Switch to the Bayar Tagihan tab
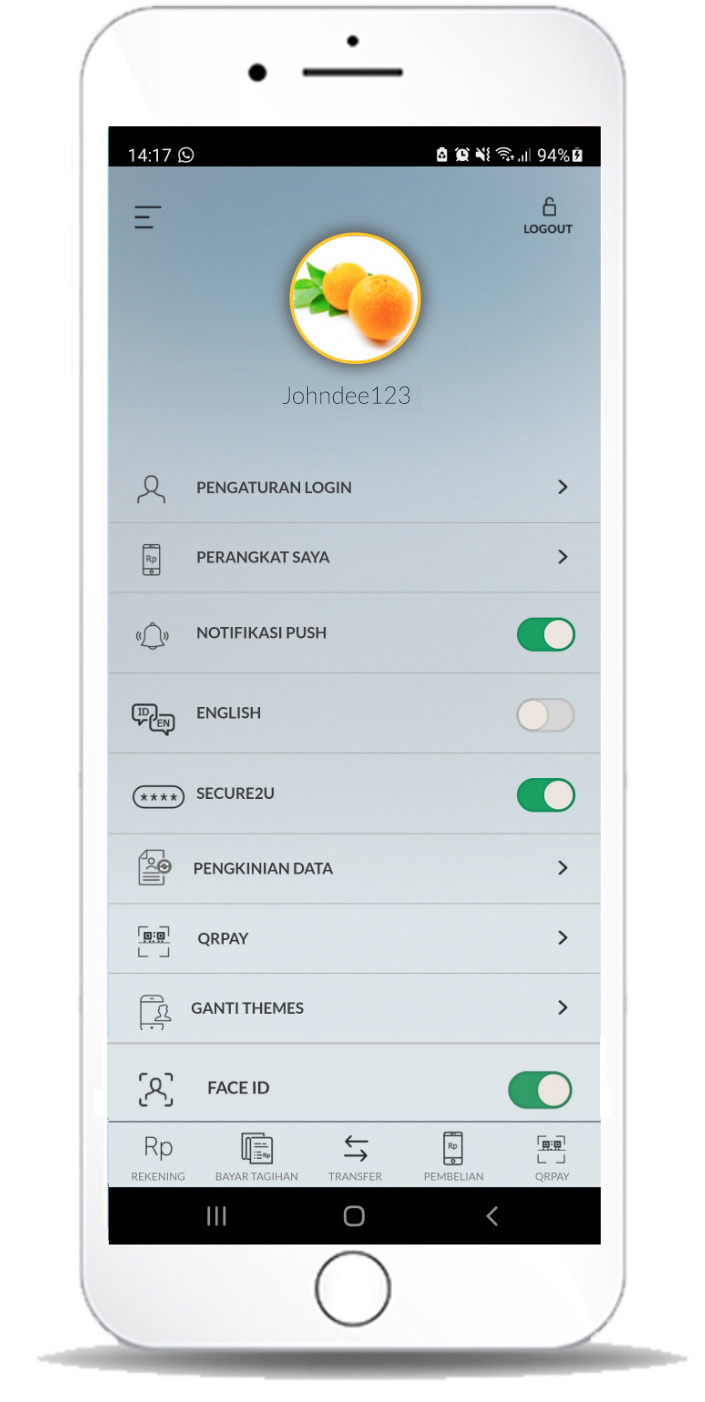705x1402 pixels. 257,1157
